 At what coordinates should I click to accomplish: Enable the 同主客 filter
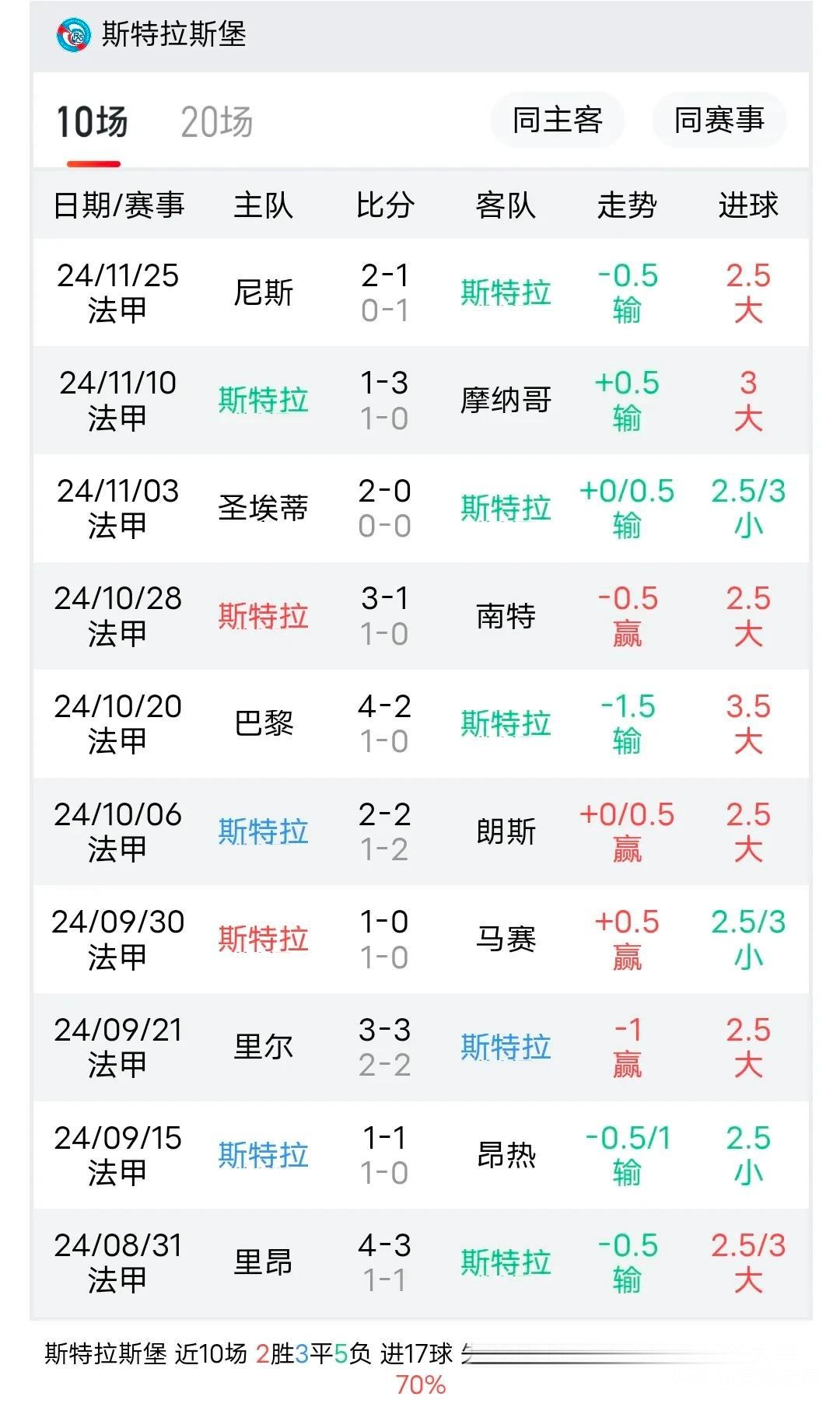555,121
